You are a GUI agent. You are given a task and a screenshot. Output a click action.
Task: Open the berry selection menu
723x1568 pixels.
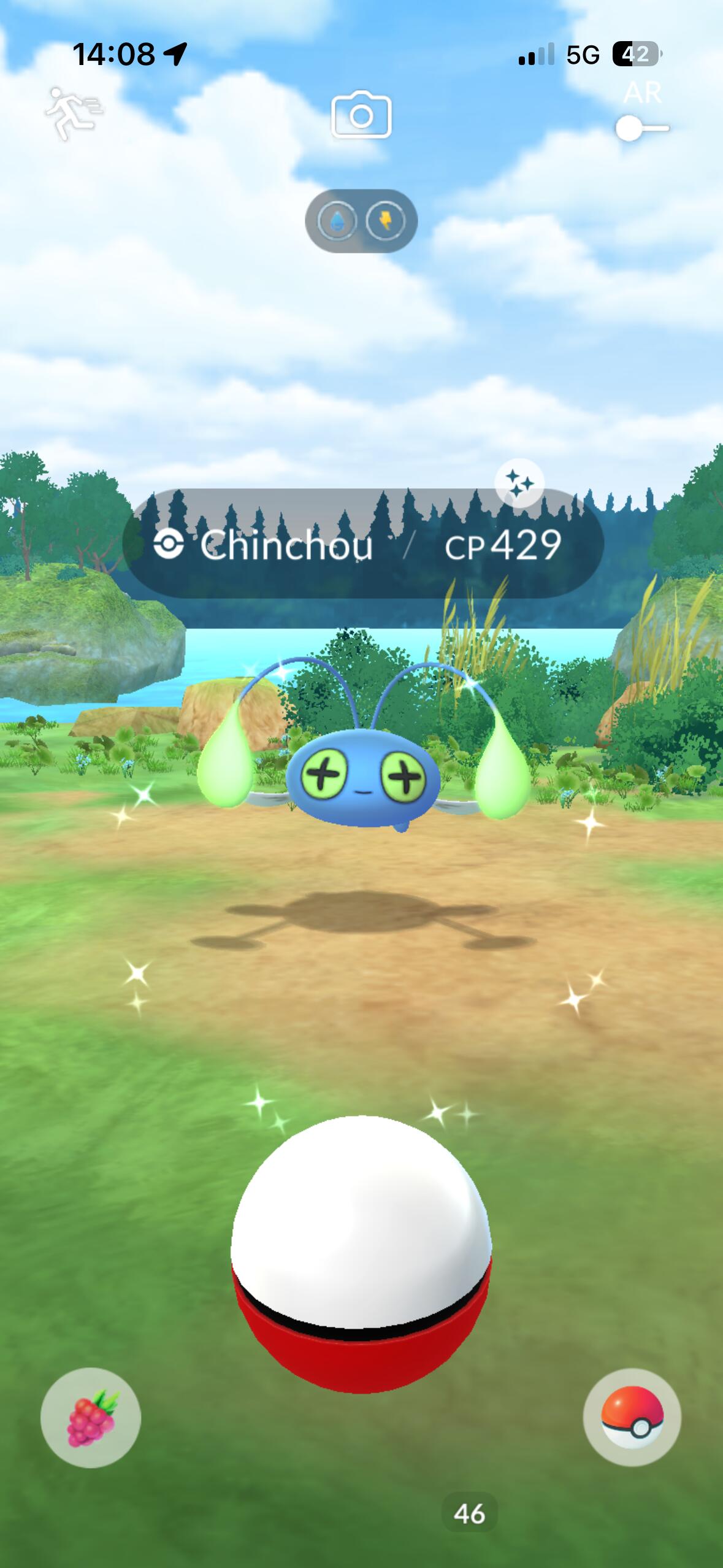pyautogui.click(x=91, y=1417)
